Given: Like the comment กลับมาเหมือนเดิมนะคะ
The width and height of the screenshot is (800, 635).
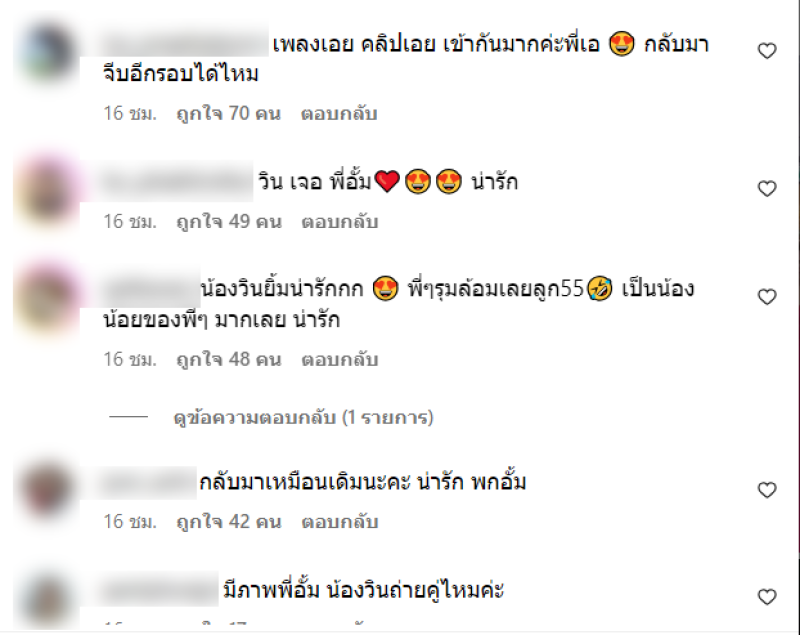Looking at the screenshot, I should (x=767, y=490).
